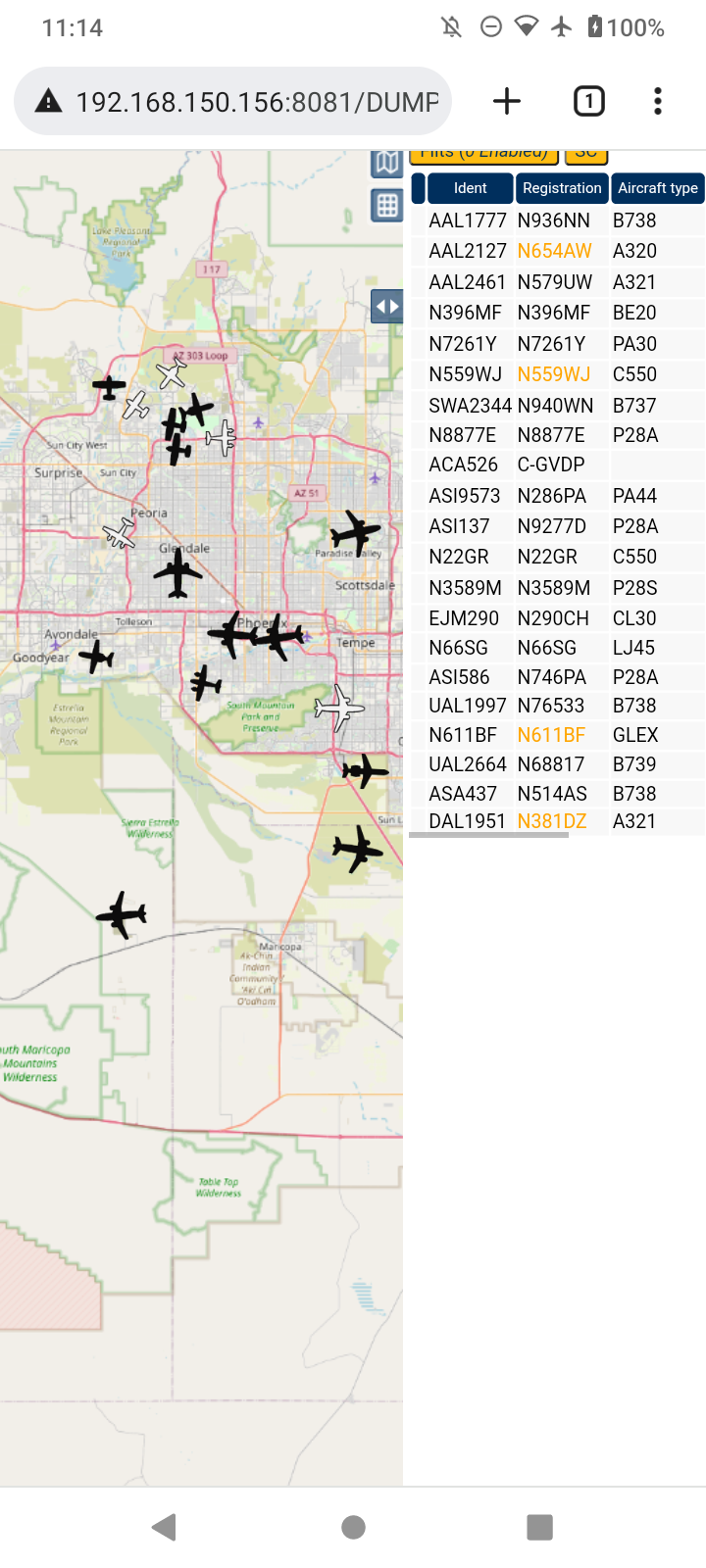
Task: Open a new browser tab
Action: point(507,101)
